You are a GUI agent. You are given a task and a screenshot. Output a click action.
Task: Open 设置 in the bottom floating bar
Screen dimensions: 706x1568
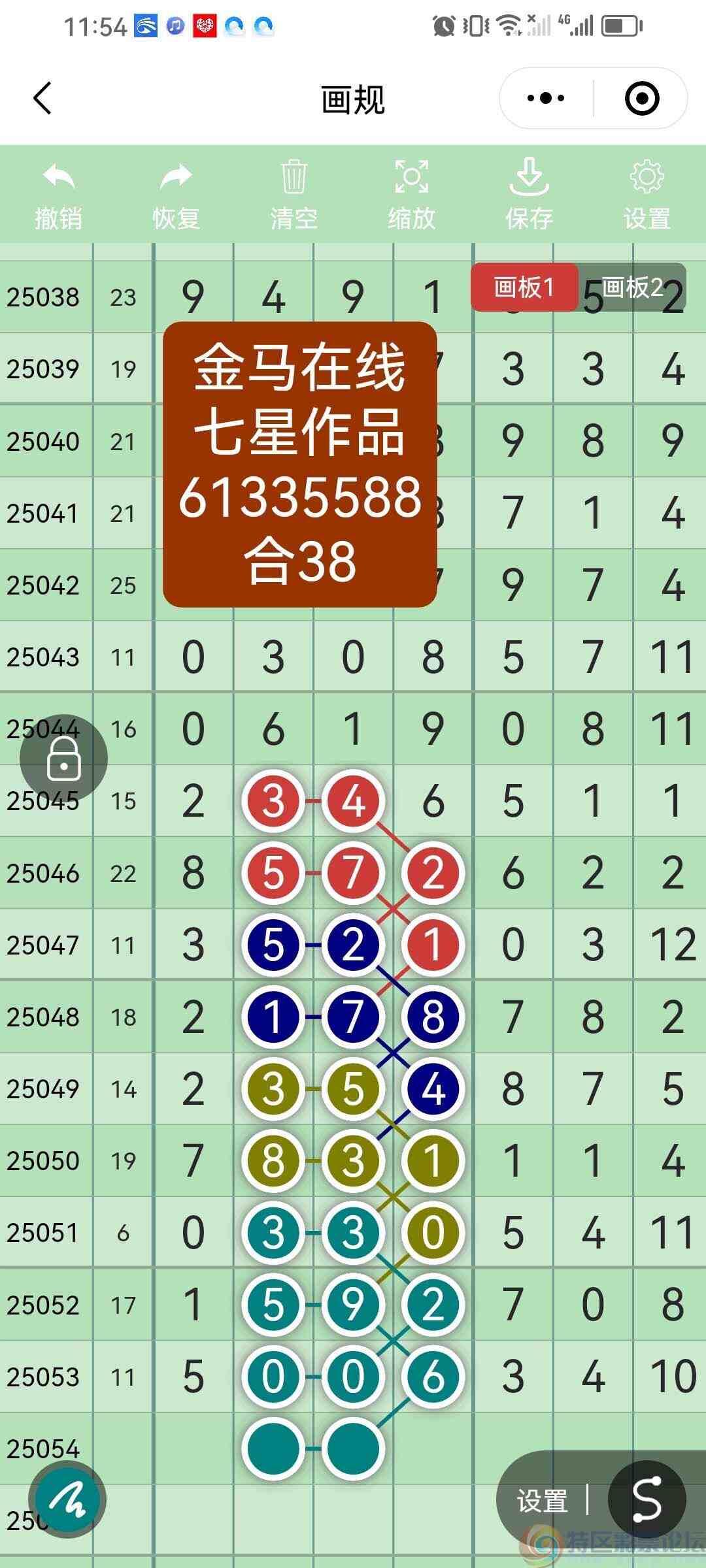point(542,1501)
